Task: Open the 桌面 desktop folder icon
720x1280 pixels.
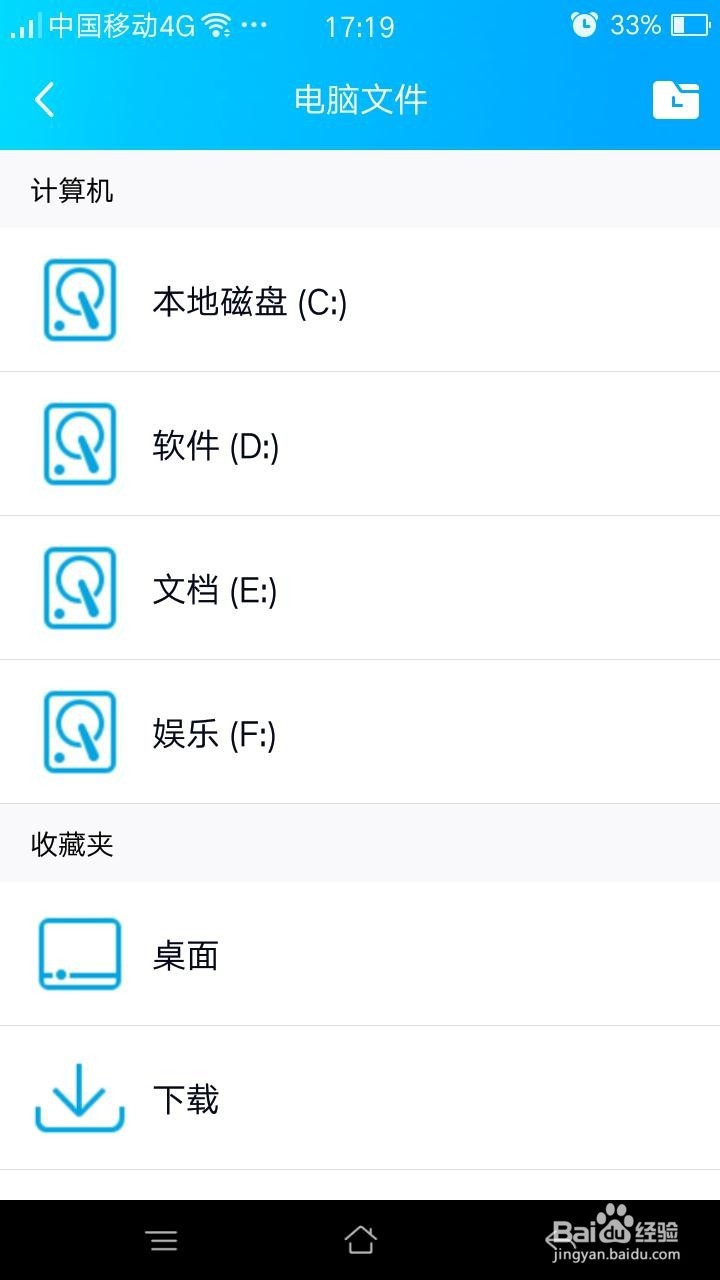Action: pos(80,955)
